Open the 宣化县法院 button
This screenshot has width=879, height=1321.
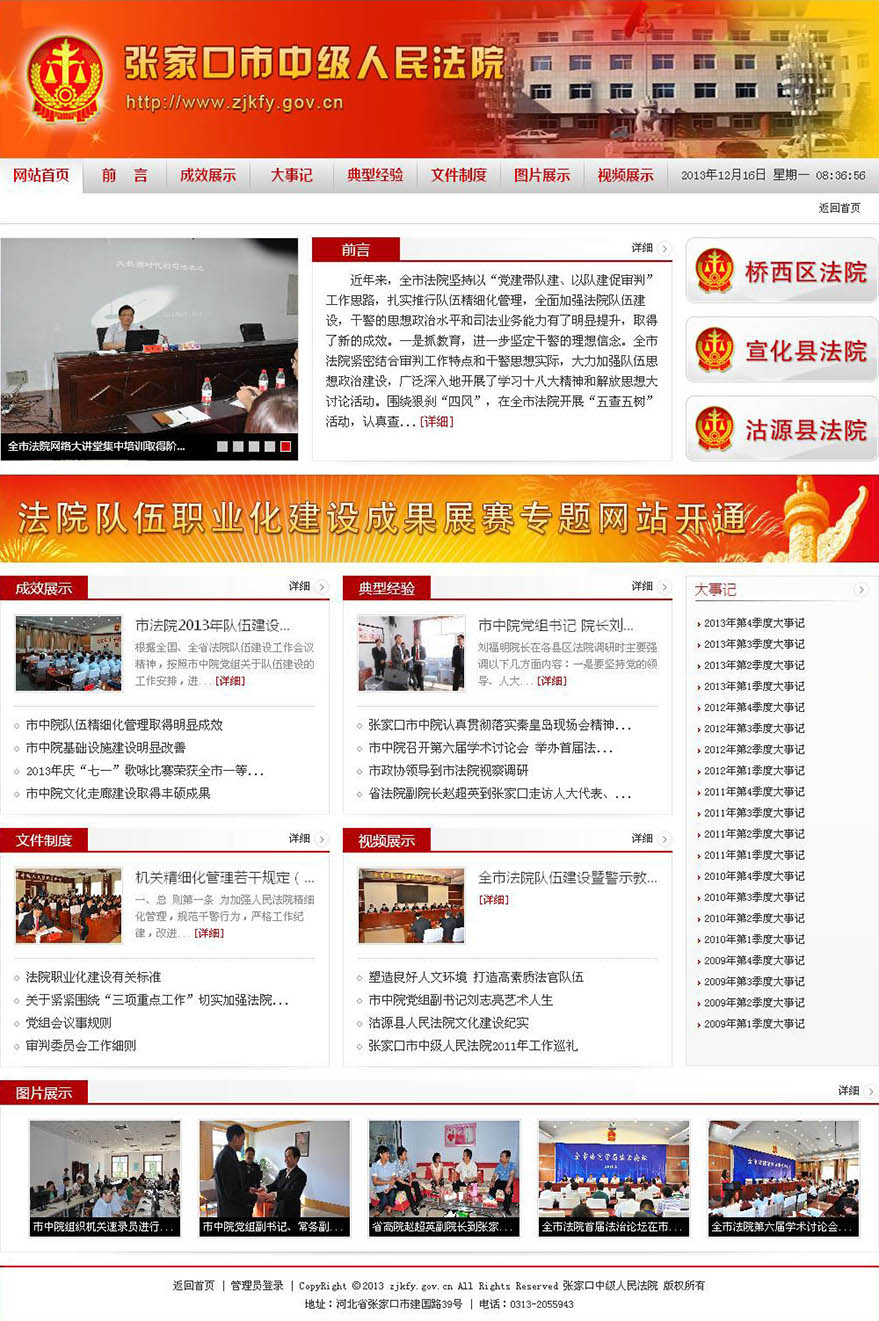(781, 350)
